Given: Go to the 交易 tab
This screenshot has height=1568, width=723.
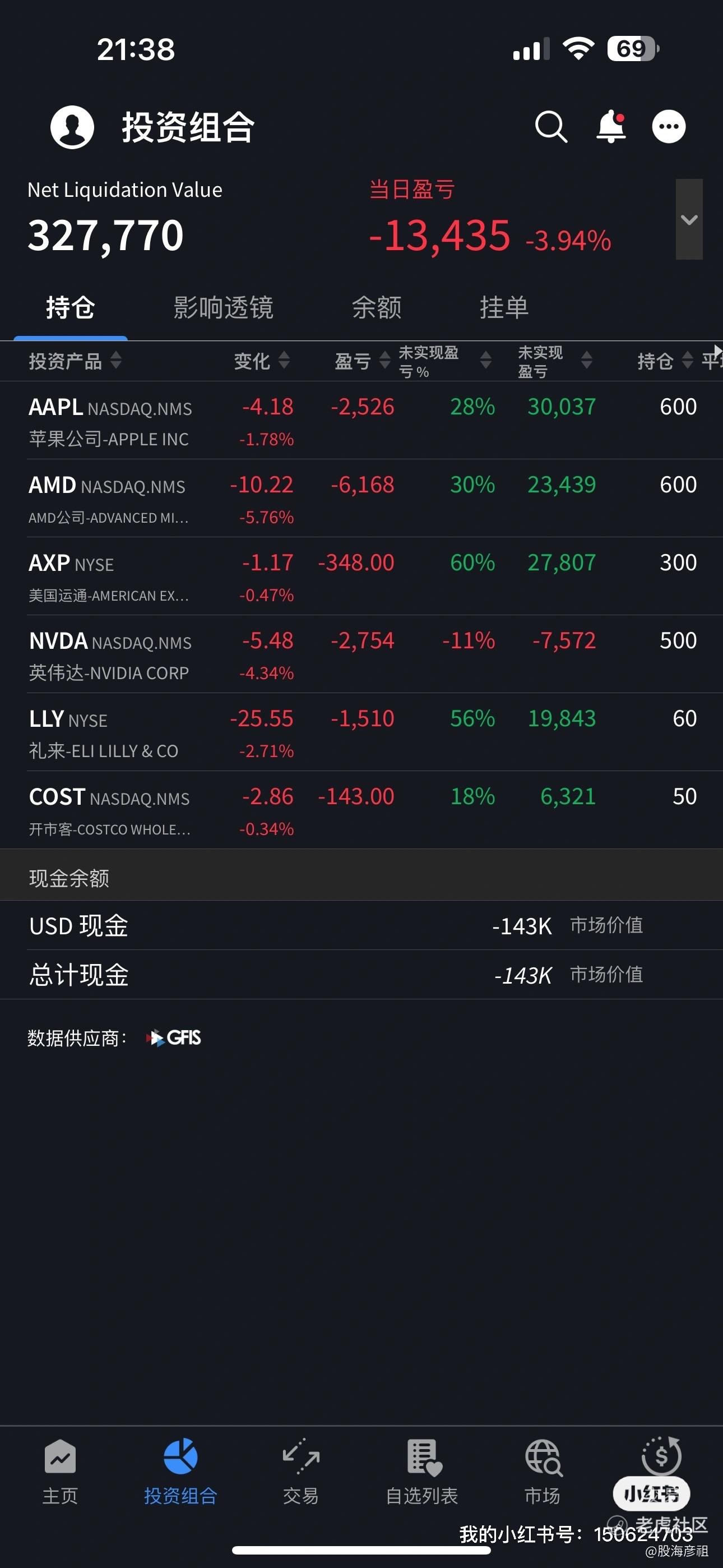Looking at the screenshot, I should pyautogui.click(x=302, y=1471).
